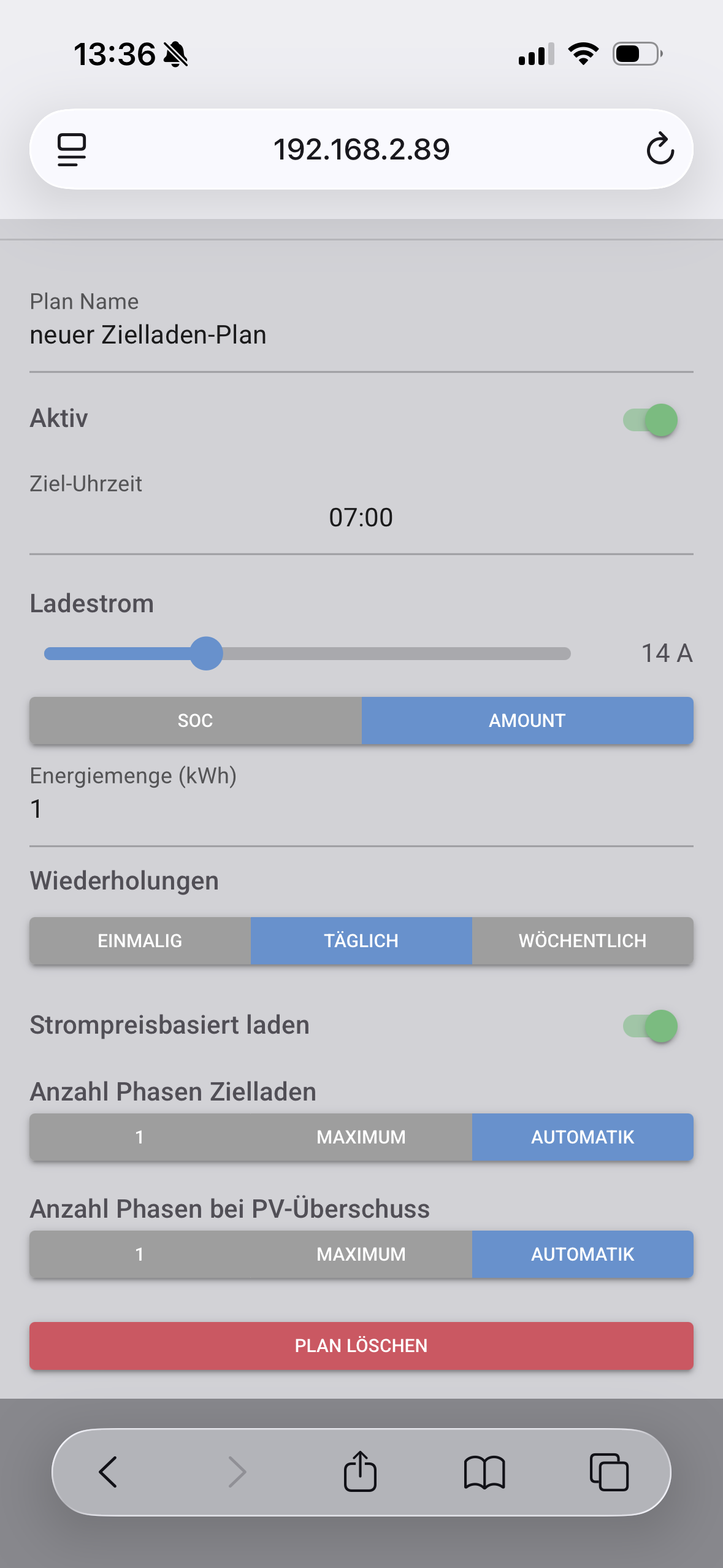Set repetition to WÖCHENTLICH
This screenshot has width=723, height=1568.
tap(582, 940)
